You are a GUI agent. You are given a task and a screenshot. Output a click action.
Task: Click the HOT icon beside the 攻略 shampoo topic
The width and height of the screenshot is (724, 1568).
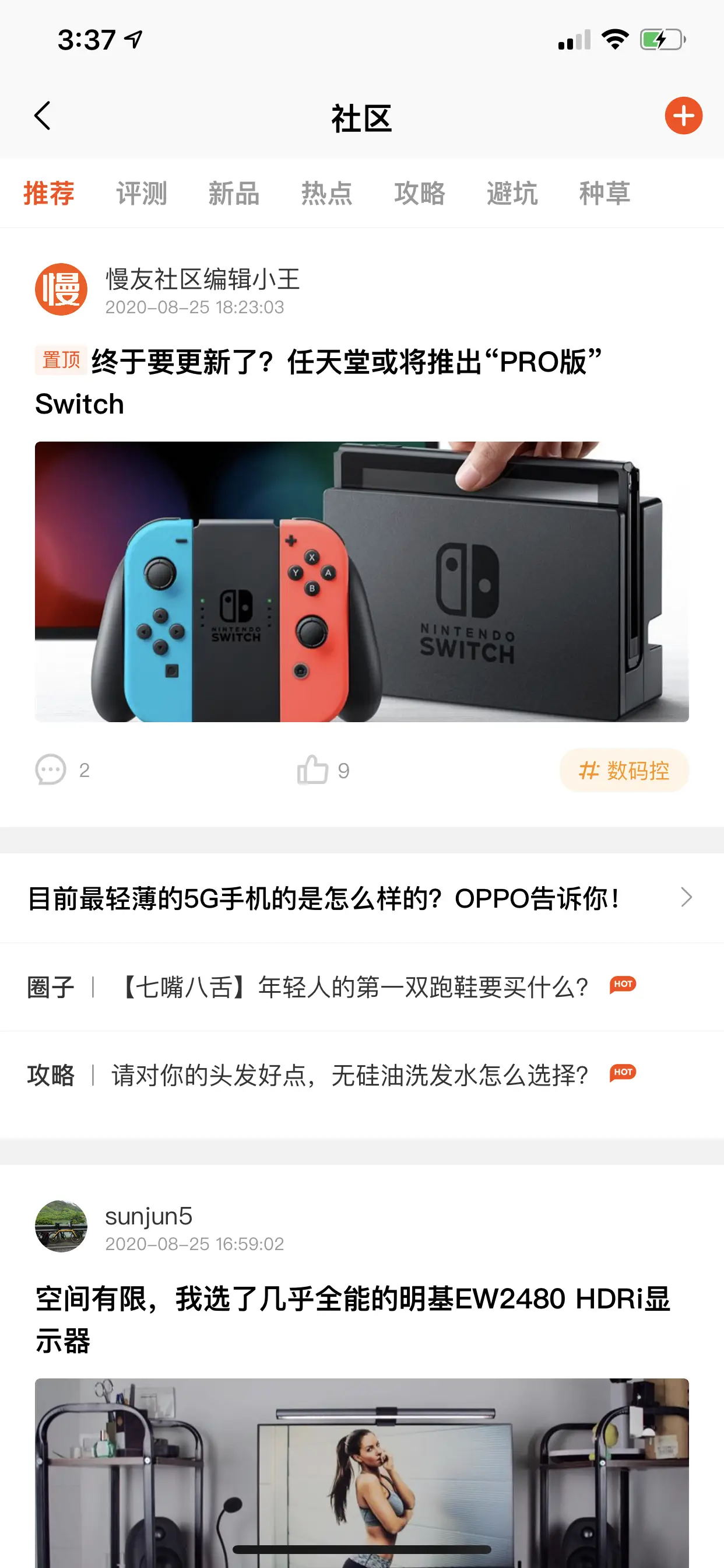point(623,1073)
